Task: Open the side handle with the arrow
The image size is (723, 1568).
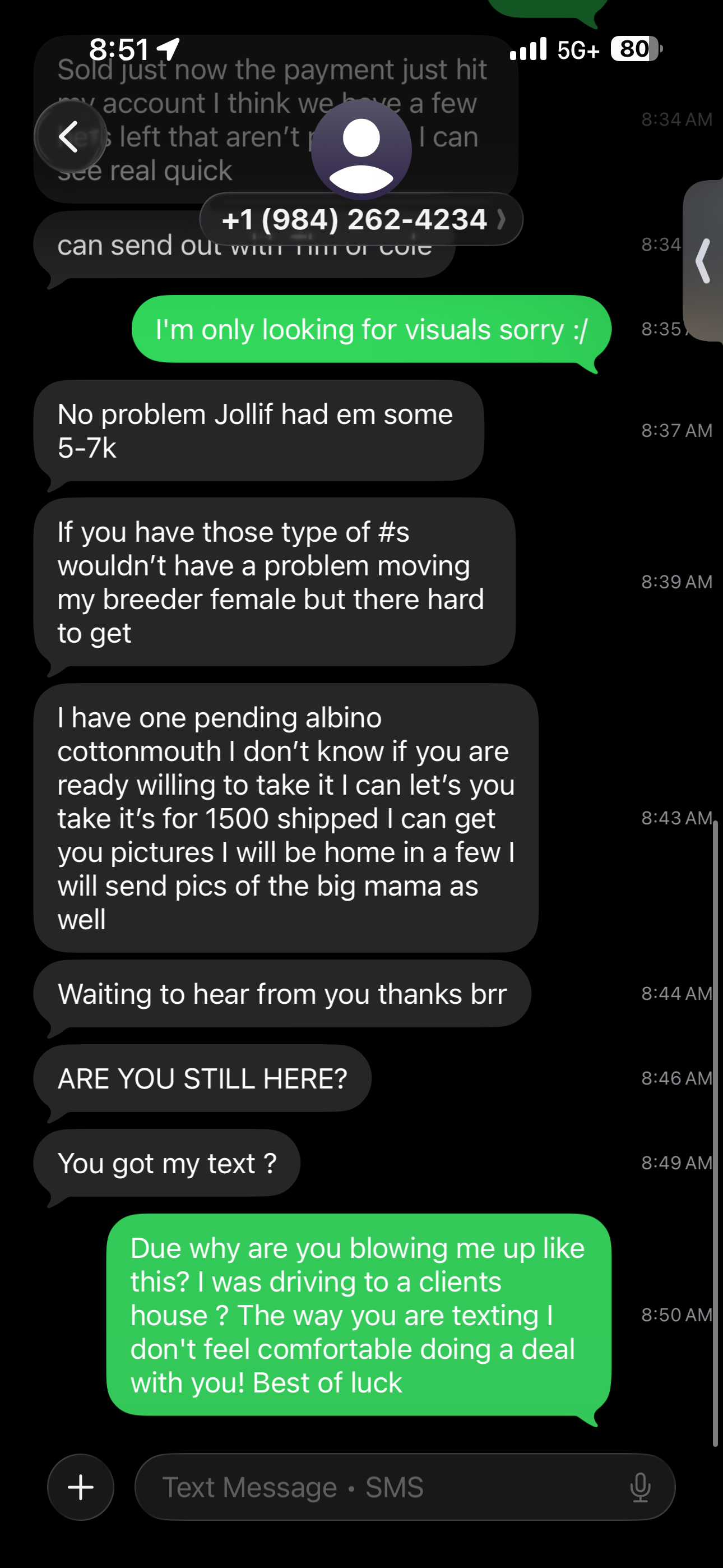Action: (704, 261)
